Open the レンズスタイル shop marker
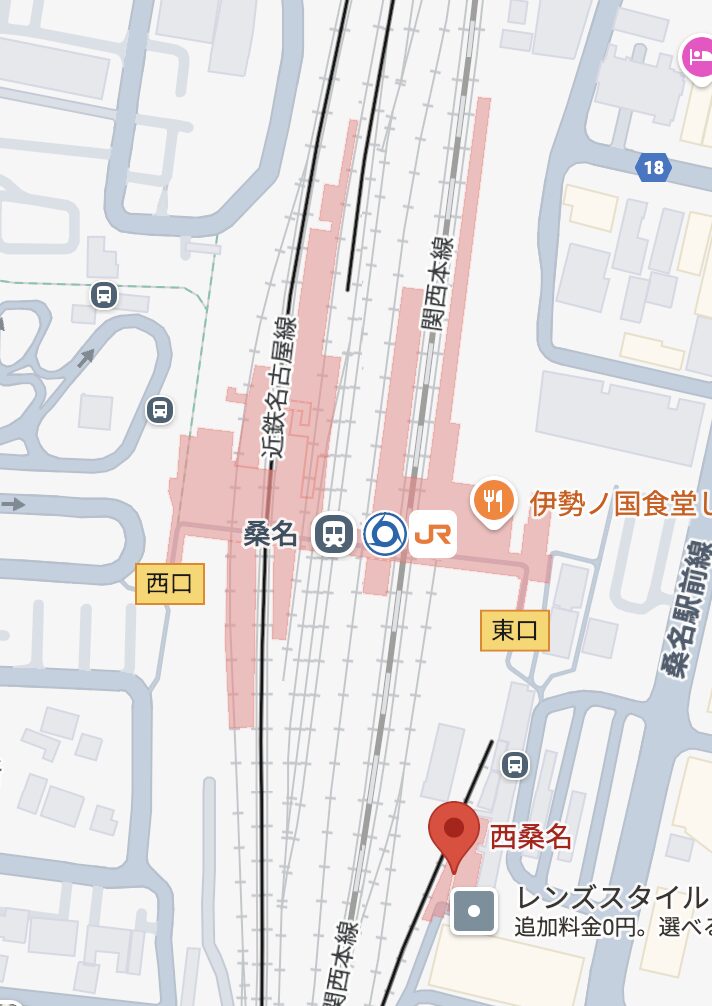The width and height of the screenshot is (712, 1006). [474, 911]
